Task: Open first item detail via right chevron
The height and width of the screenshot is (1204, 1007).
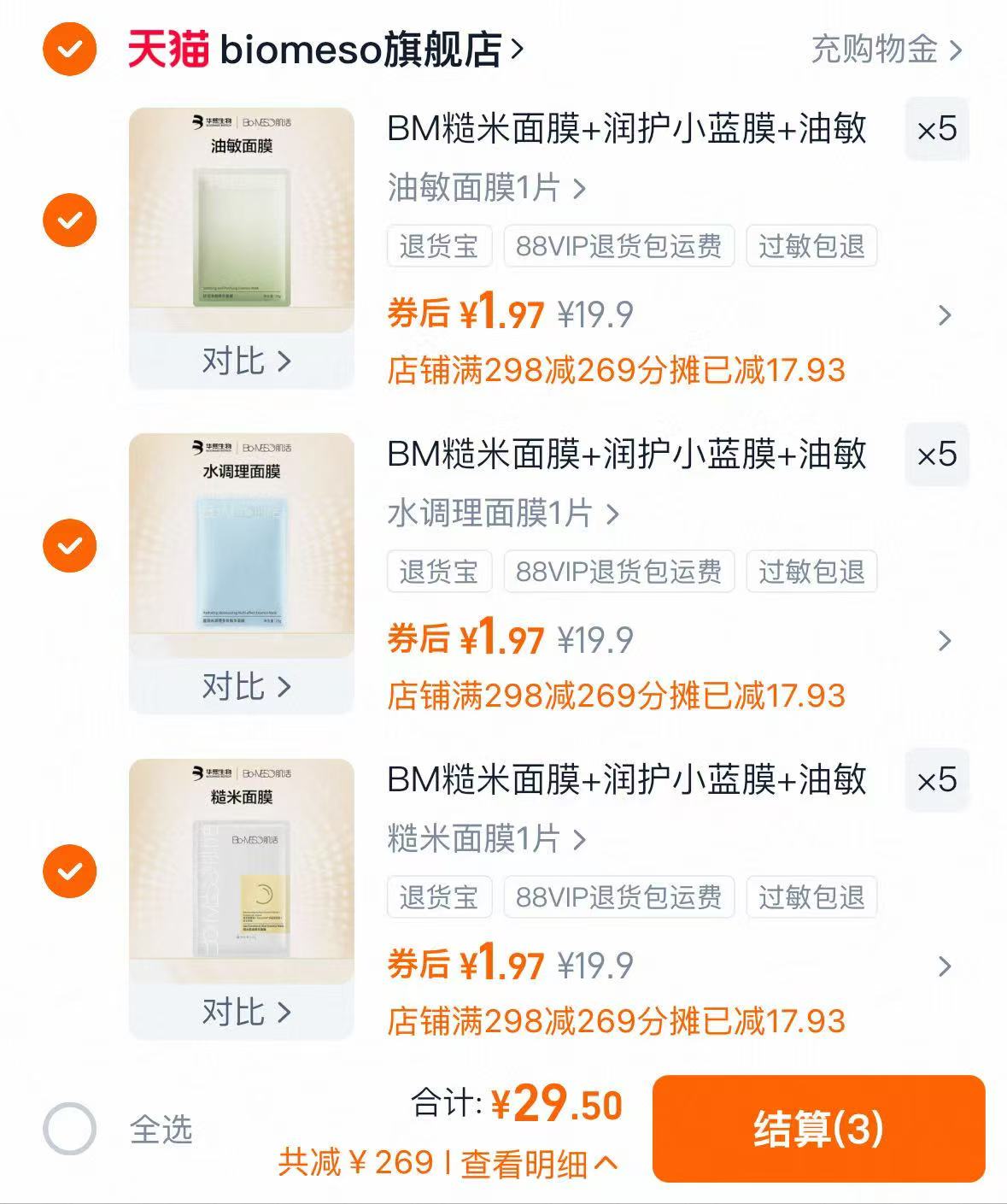Action: [x=943, y=314]
